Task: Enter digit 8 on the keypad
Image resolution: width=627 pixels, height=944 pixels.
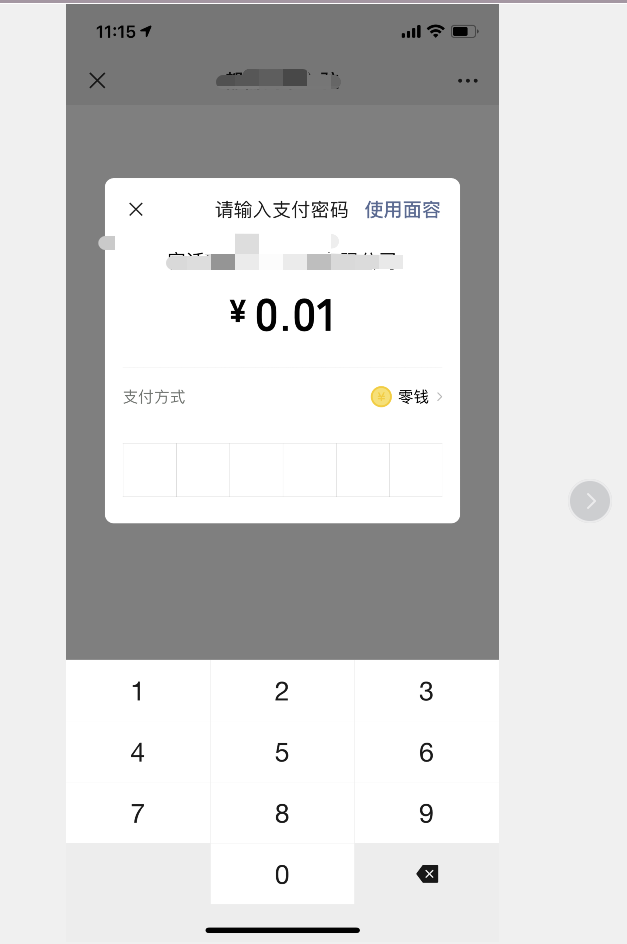Action: pyautogui.click(x=282, y=814)
